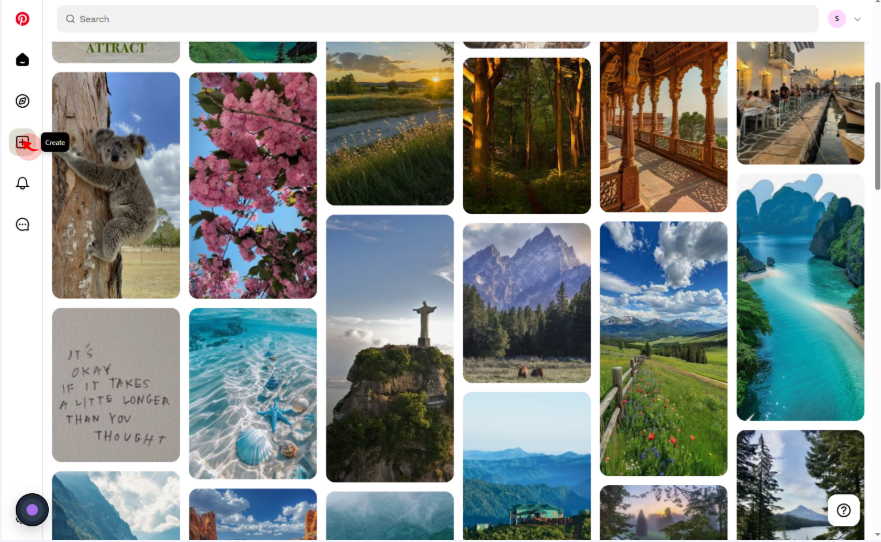Tap the search field

(x=437, y=19)
